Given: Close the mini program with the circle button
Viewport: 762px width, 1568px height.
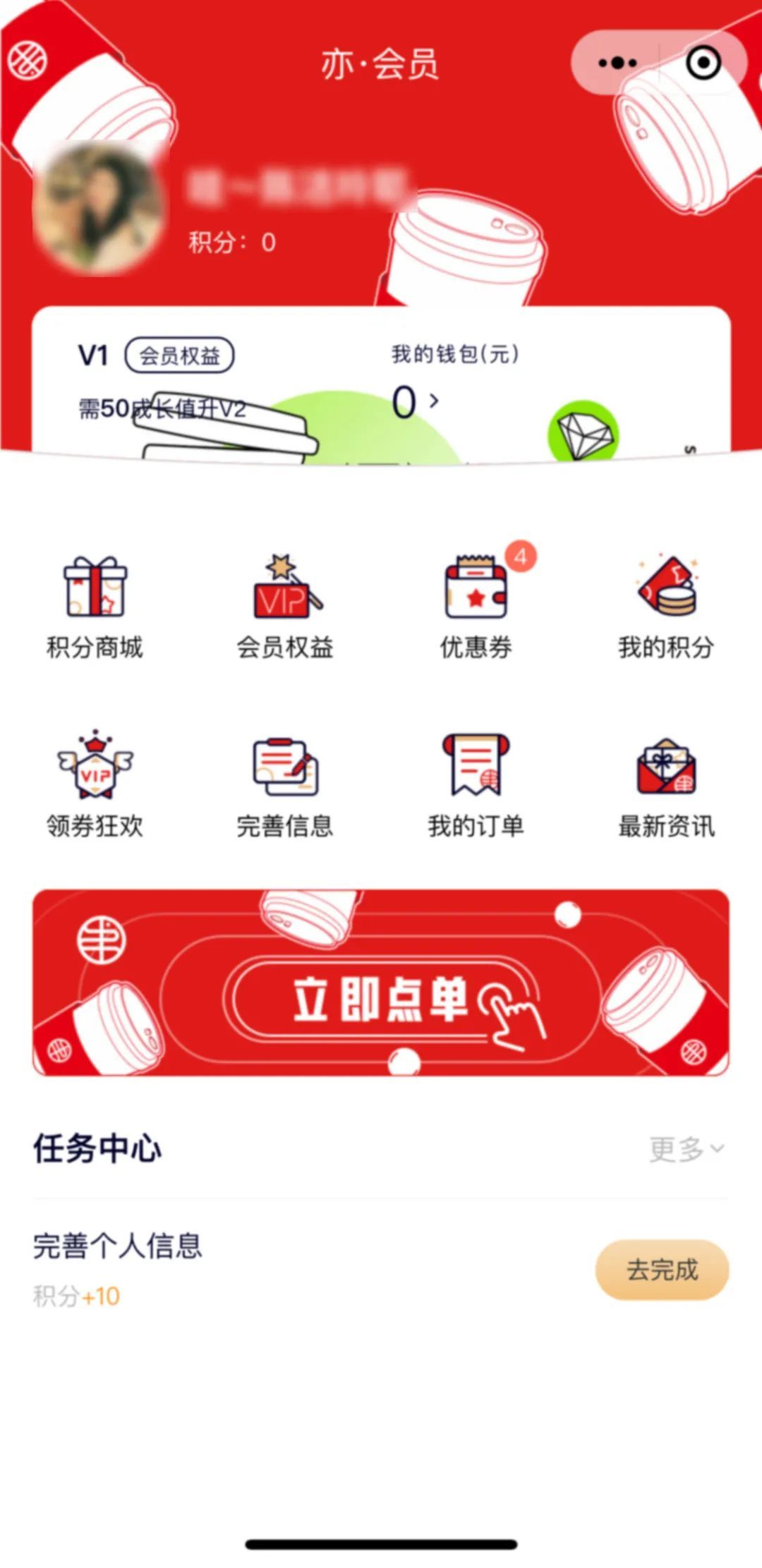Looking at the screenshot, I should [x=703, y=63].
